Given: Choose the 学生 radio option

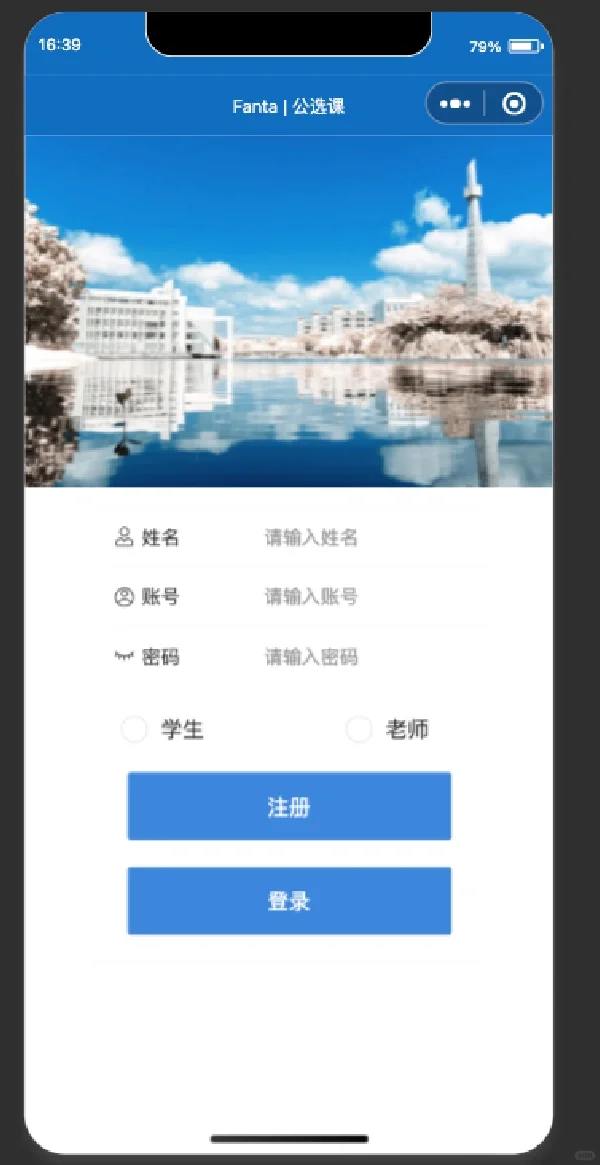Looking at the screenshot, I should coord(135,730).
